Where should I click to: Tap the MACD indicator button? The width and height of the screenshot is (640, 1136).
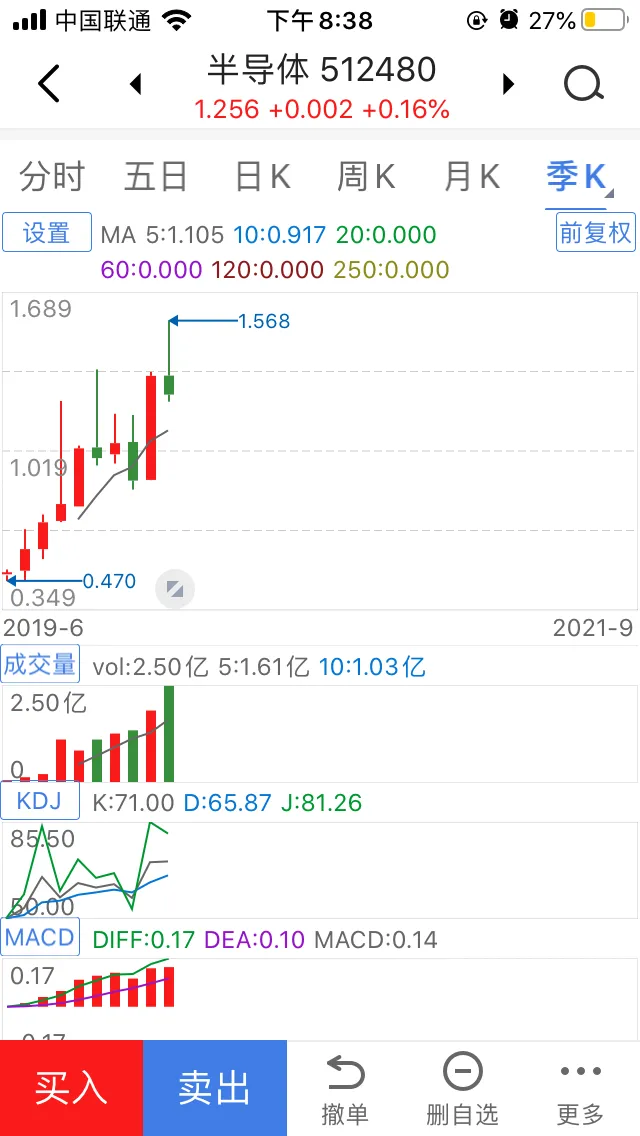(x=40, y=938)
